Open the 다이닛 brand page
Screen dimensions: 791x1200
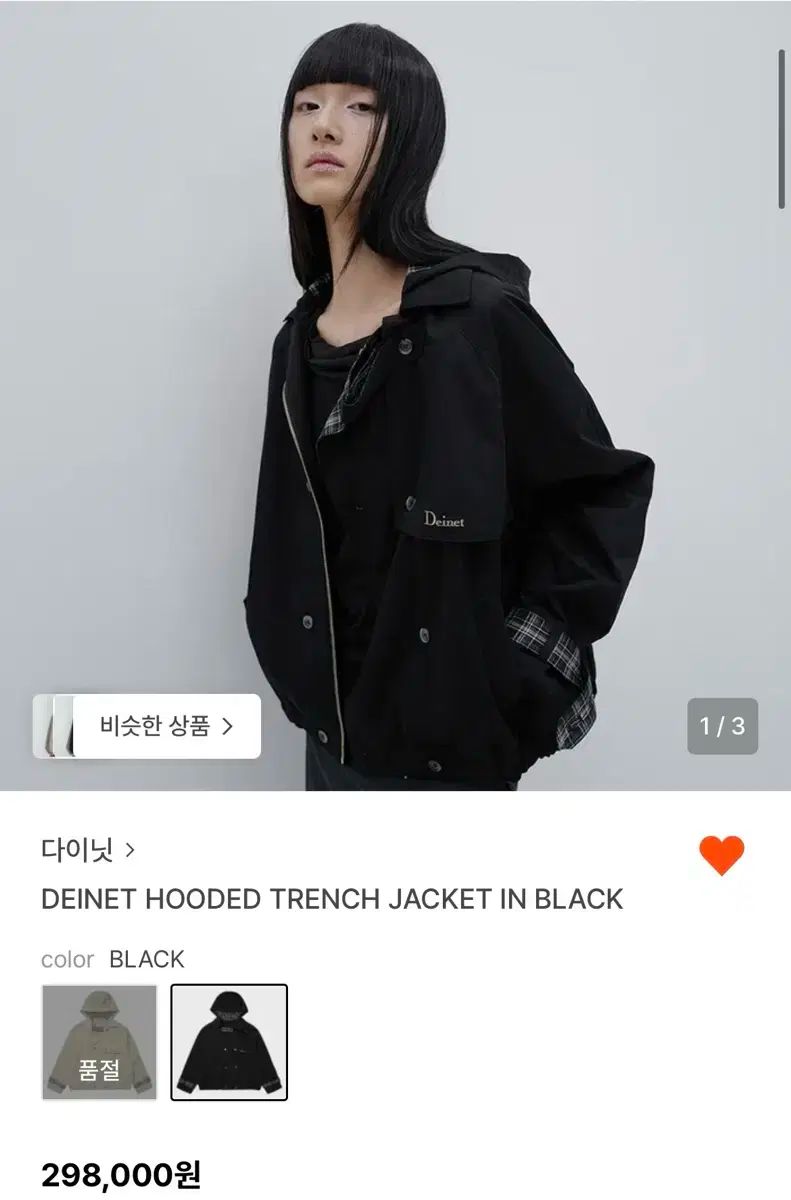(88, 851)
